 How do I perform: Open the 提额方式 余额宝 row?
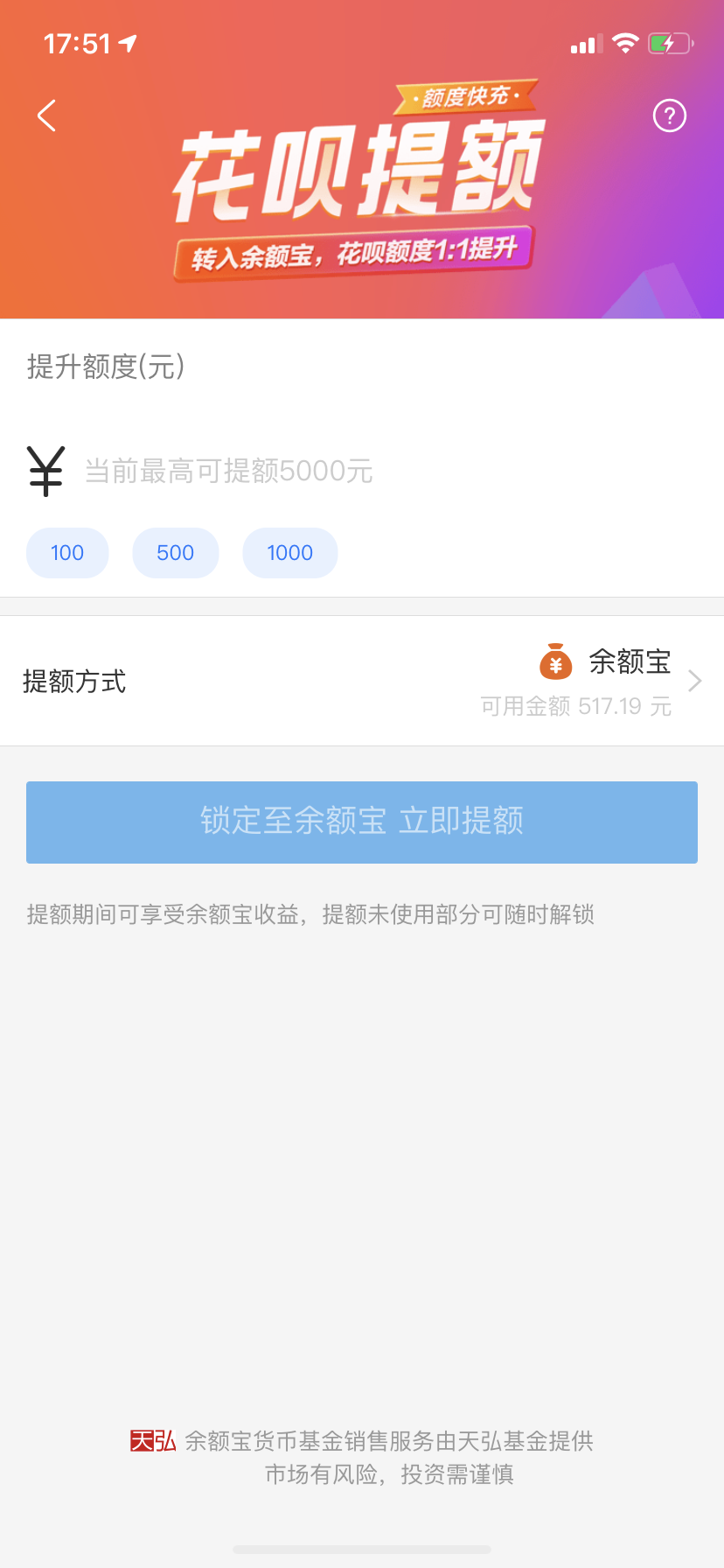click(362, 681)
